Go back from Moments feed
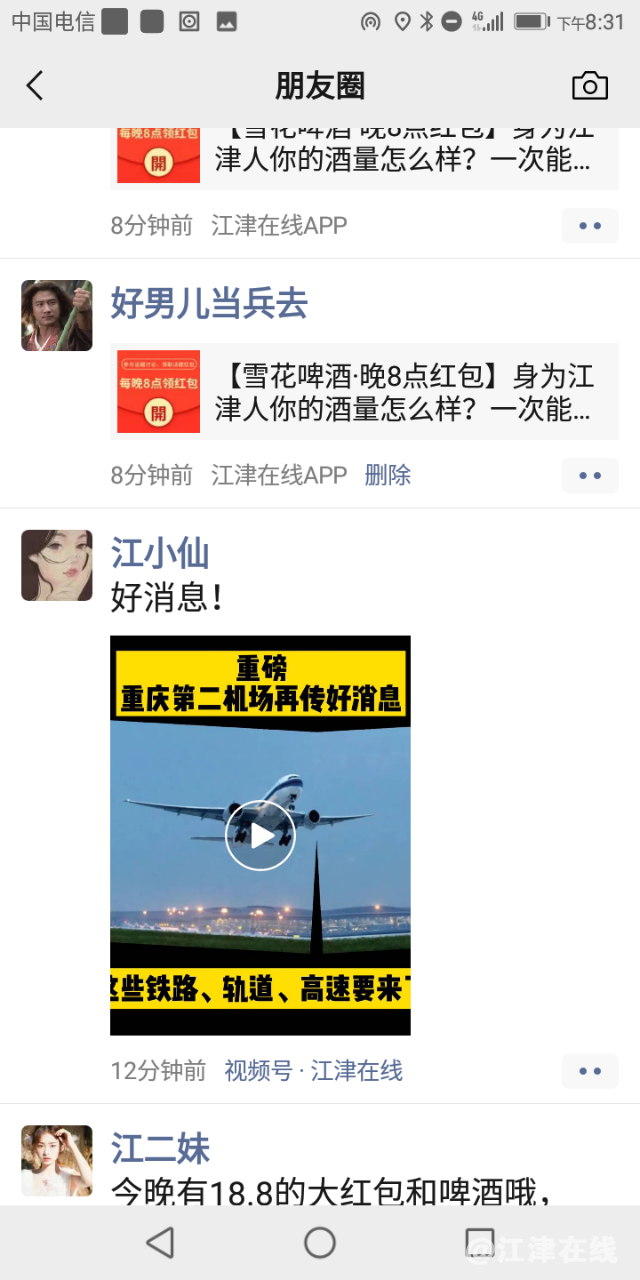 (35, 86)
